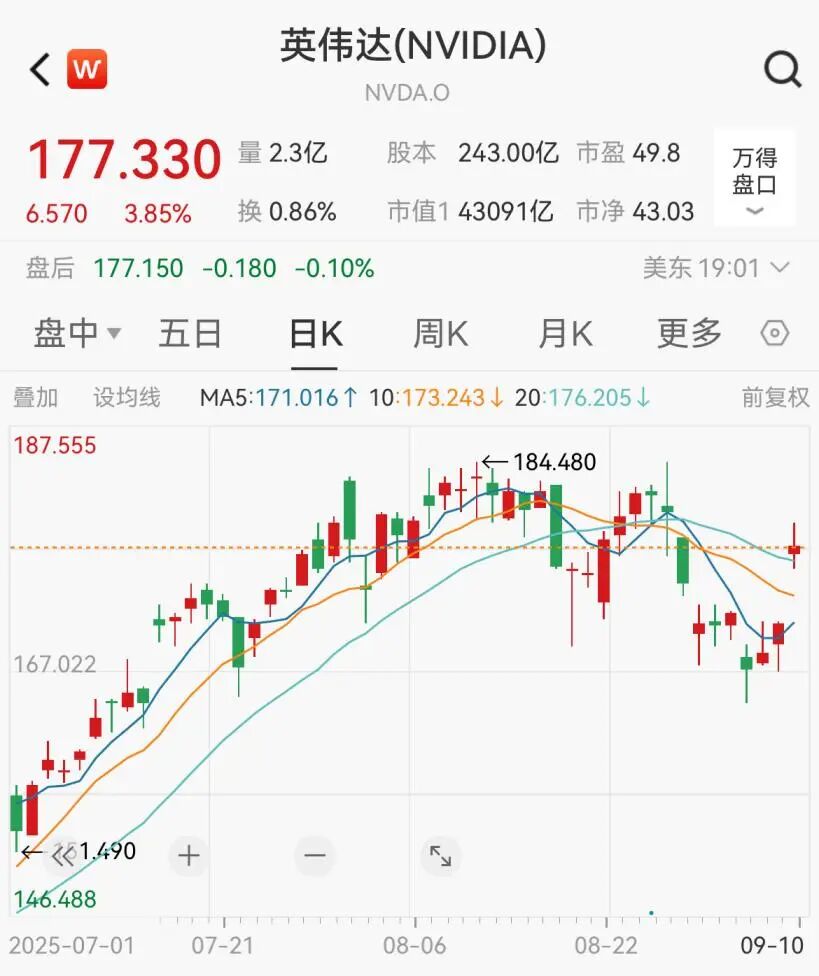The width and height of the screenshot is (819, 976).
Task: Select the 日K chart tab
Action: 316,334
